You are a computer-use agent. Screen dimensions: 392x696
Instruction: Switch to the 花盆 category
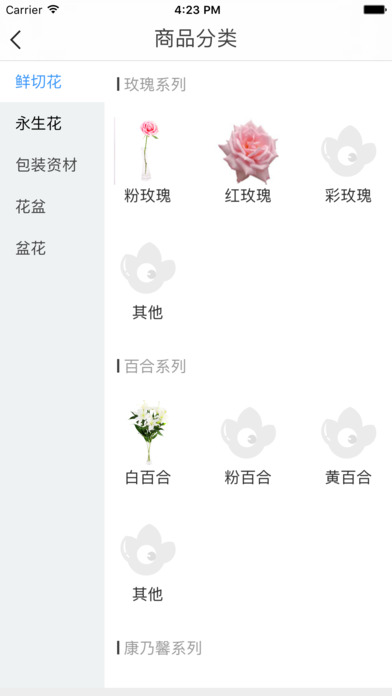point(52,207)
